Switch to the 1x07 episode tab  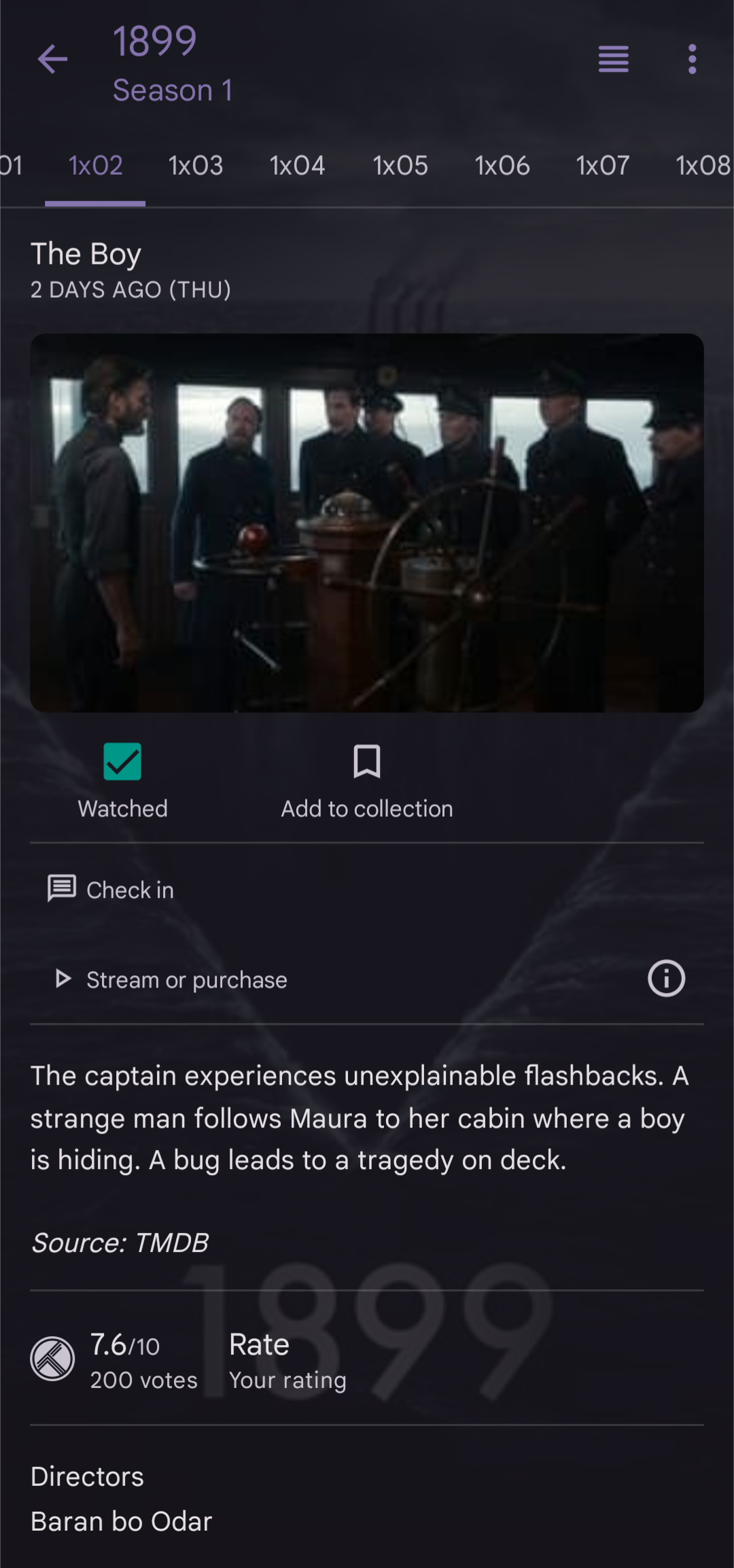pyautogui.click(x=603, y=166)
